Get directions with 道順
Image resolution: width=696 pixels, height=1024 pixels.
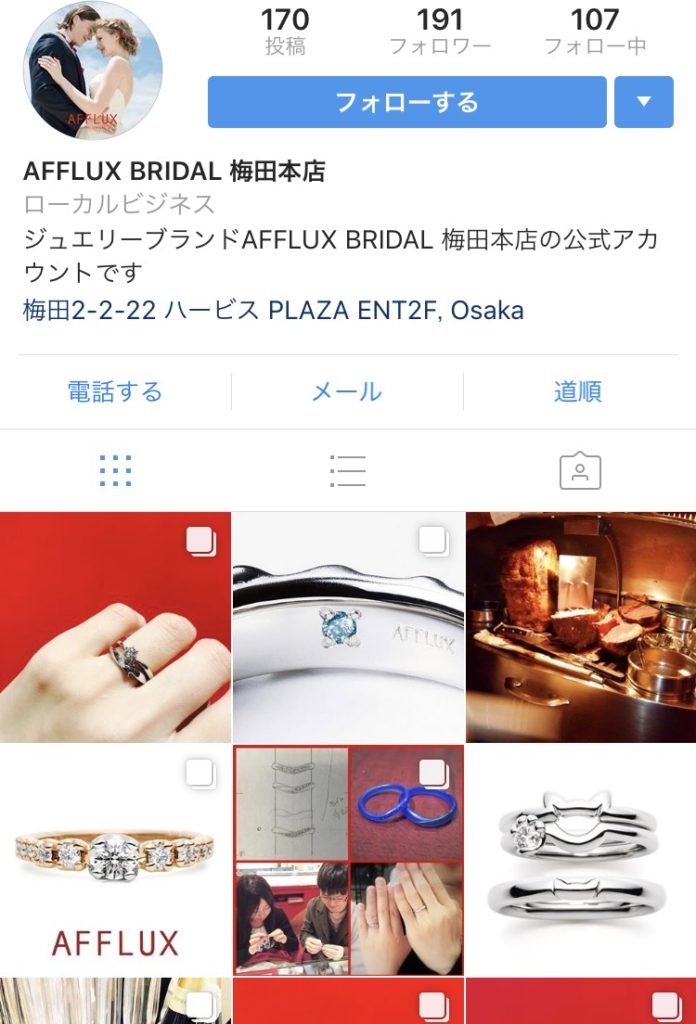tap(578, 392)
